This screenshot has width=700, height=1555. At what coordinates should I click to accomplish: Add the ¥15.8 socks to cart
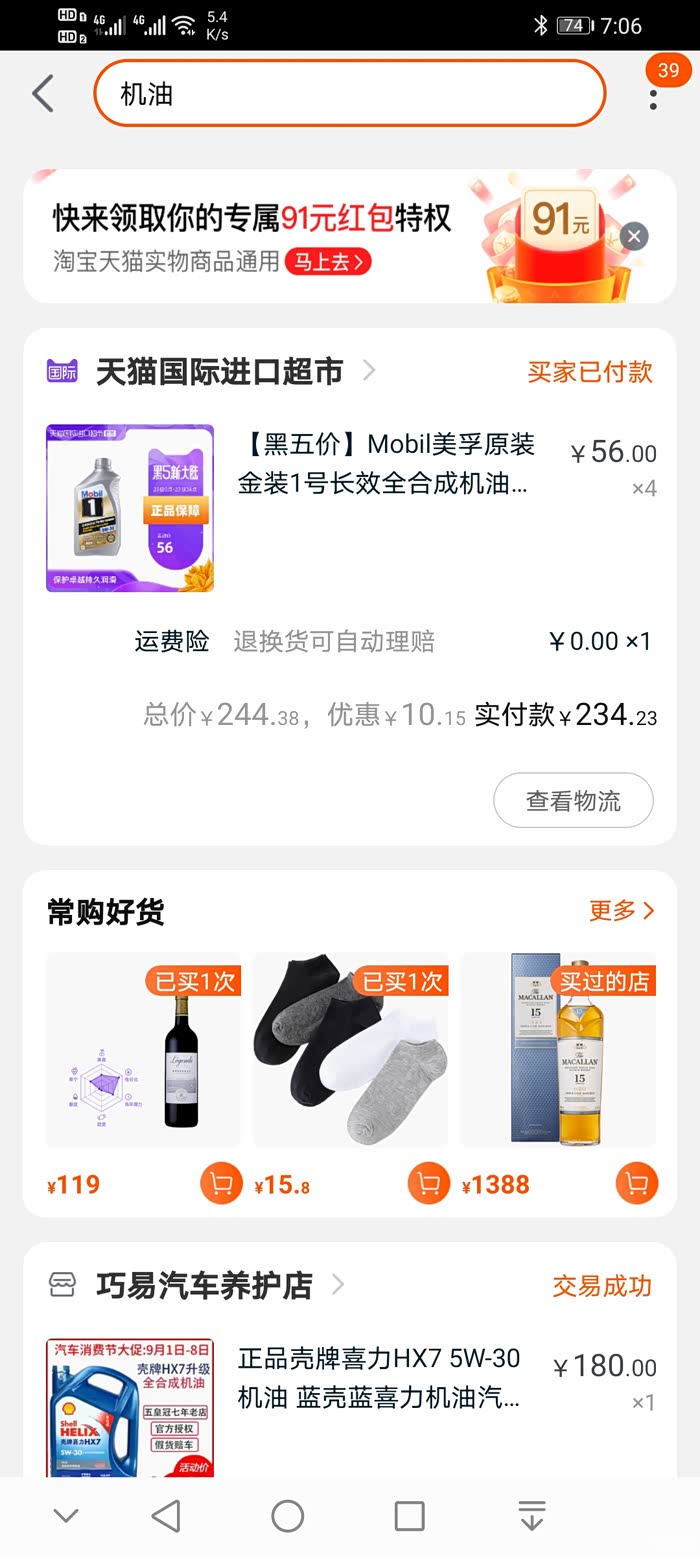coord(429,1184)
